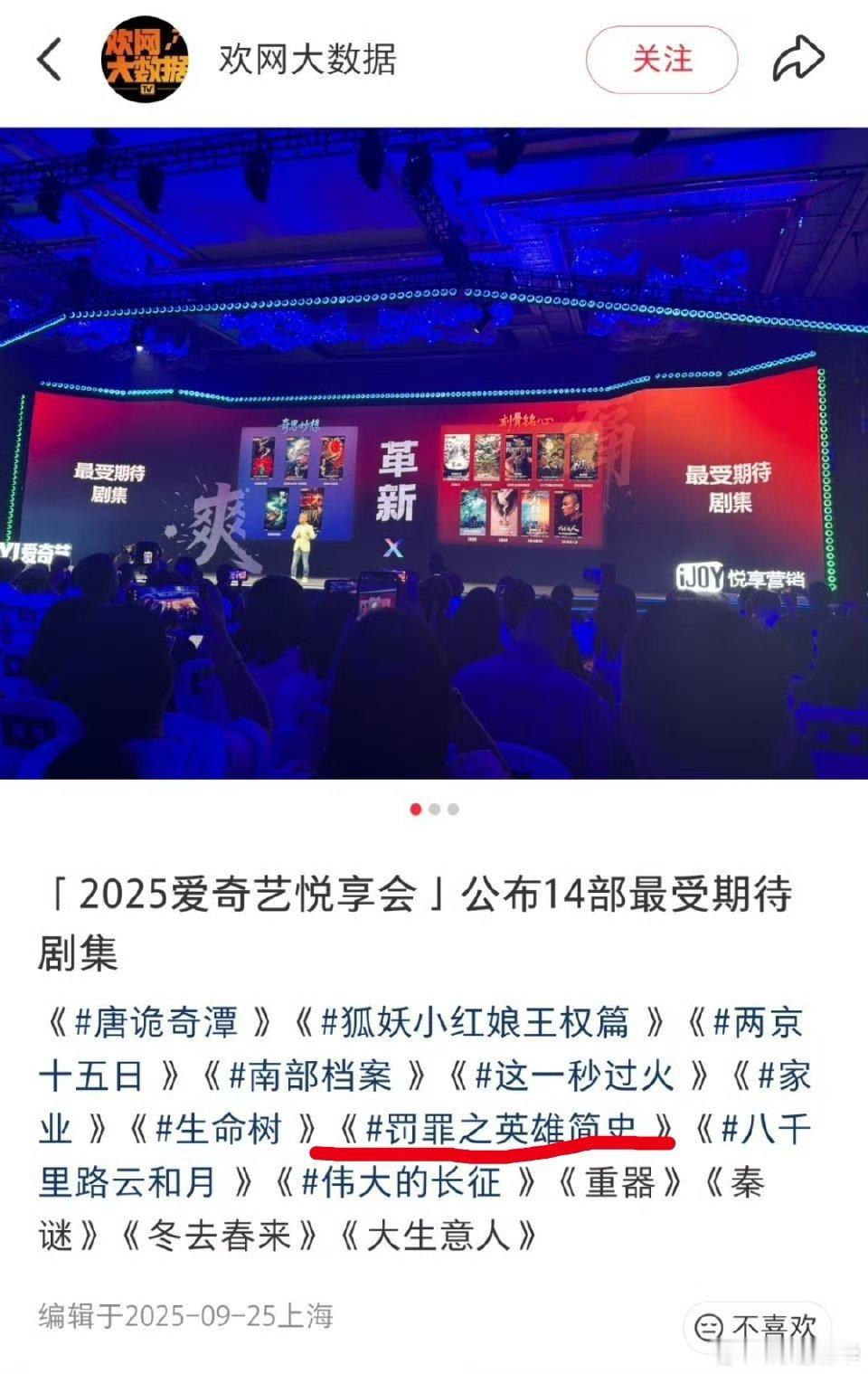Open the share menu via the arrow icon
868x1374 pixels.
803,56
